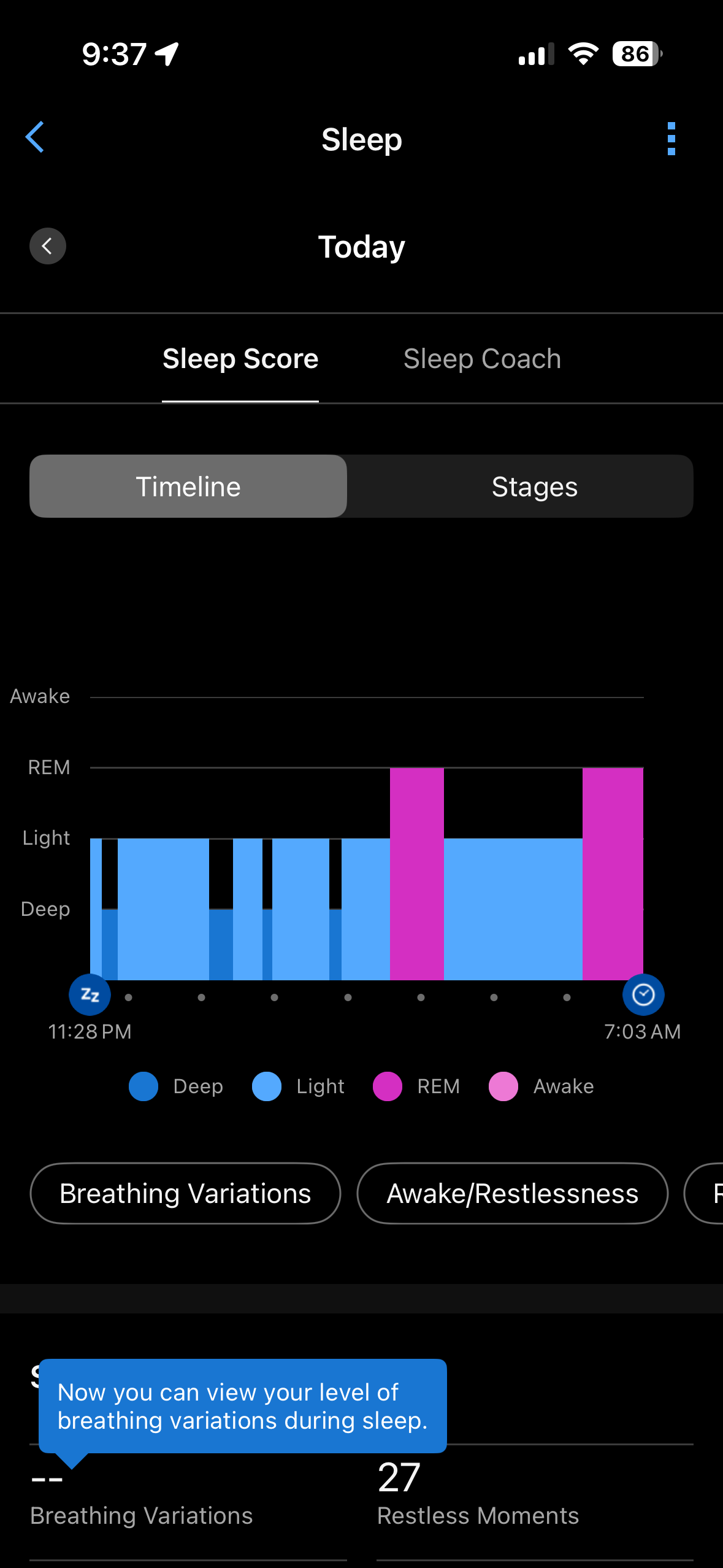
Task: Go back from the Sleep screen
Action: (x=35, y=137)
